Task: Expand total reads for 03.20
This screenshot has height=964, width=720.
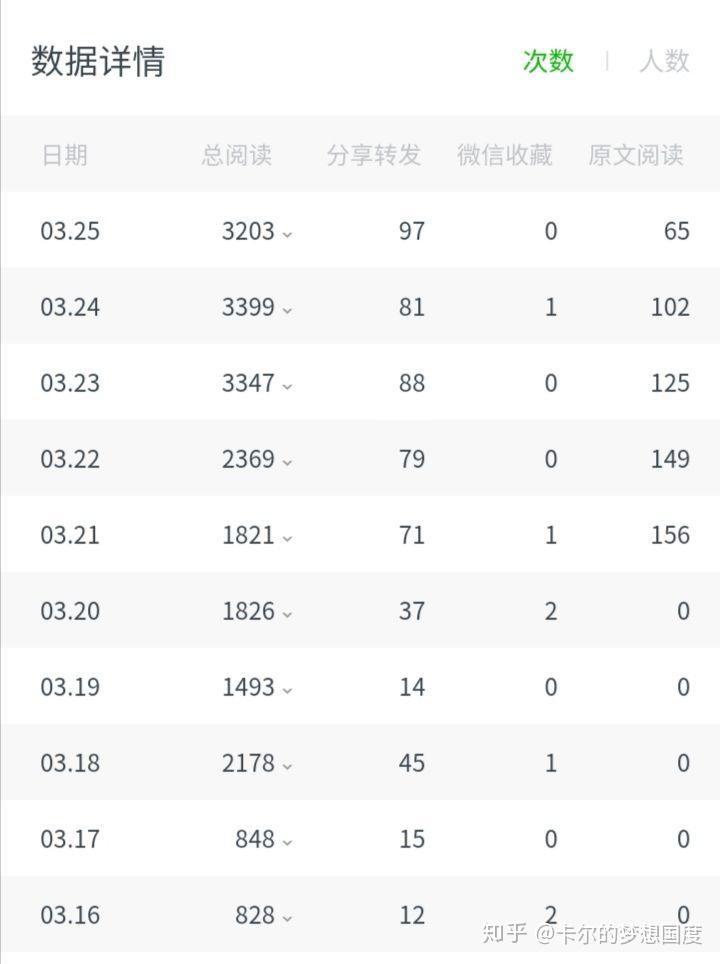Action: [287, 614]
